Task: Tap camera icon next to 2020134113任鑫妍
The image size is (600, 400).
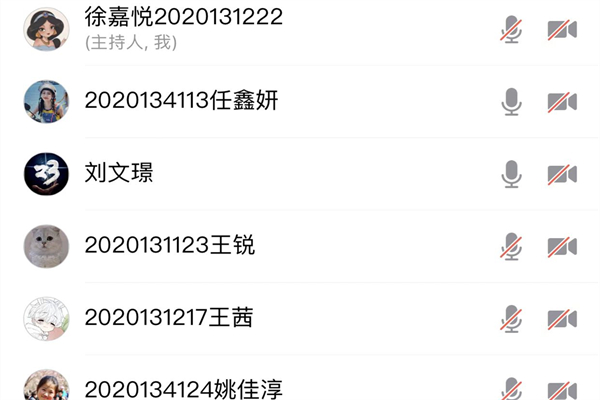Action: [562, 101]
